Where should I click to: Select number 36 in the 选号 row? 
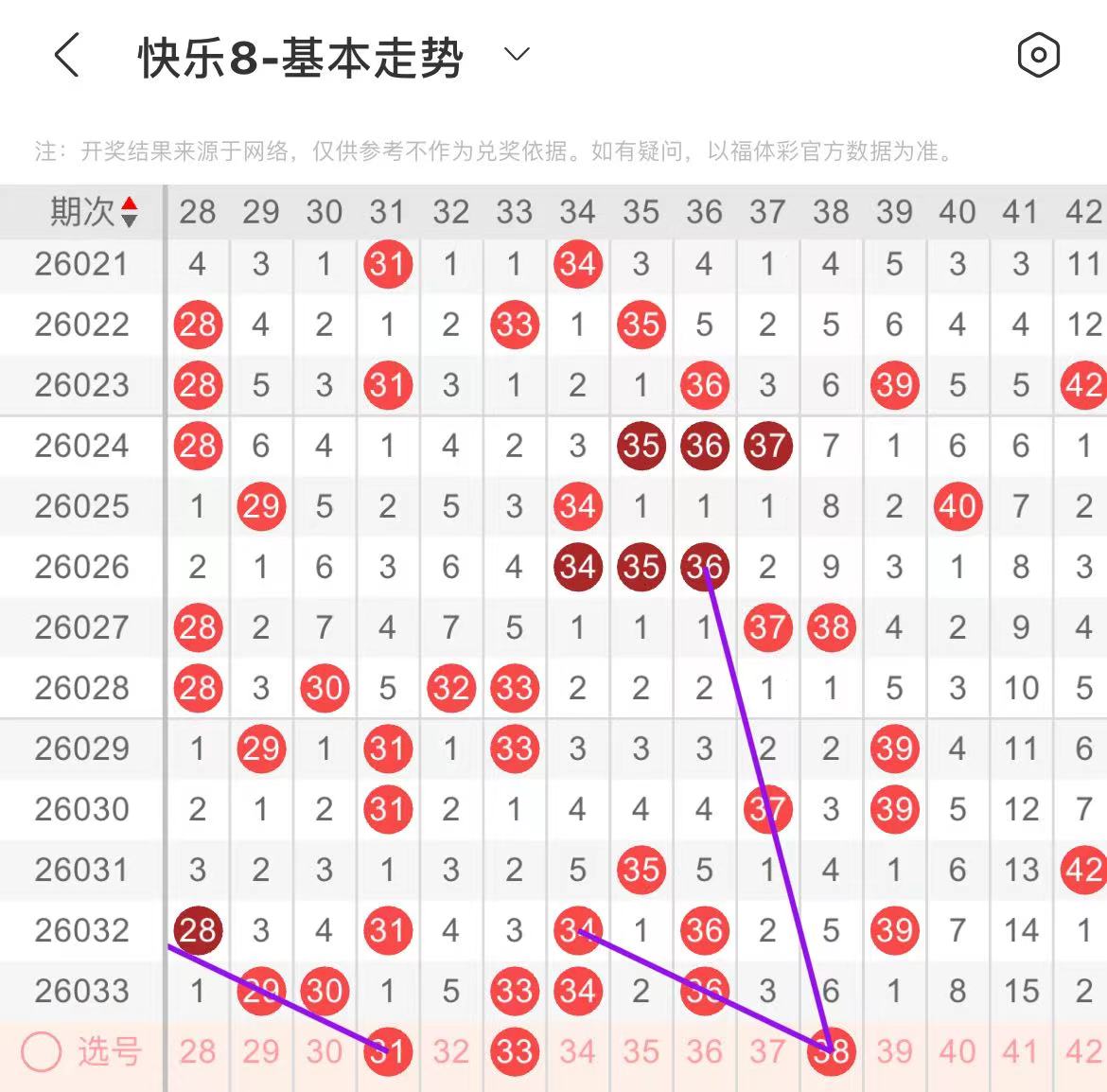[x=704, y=1051]
